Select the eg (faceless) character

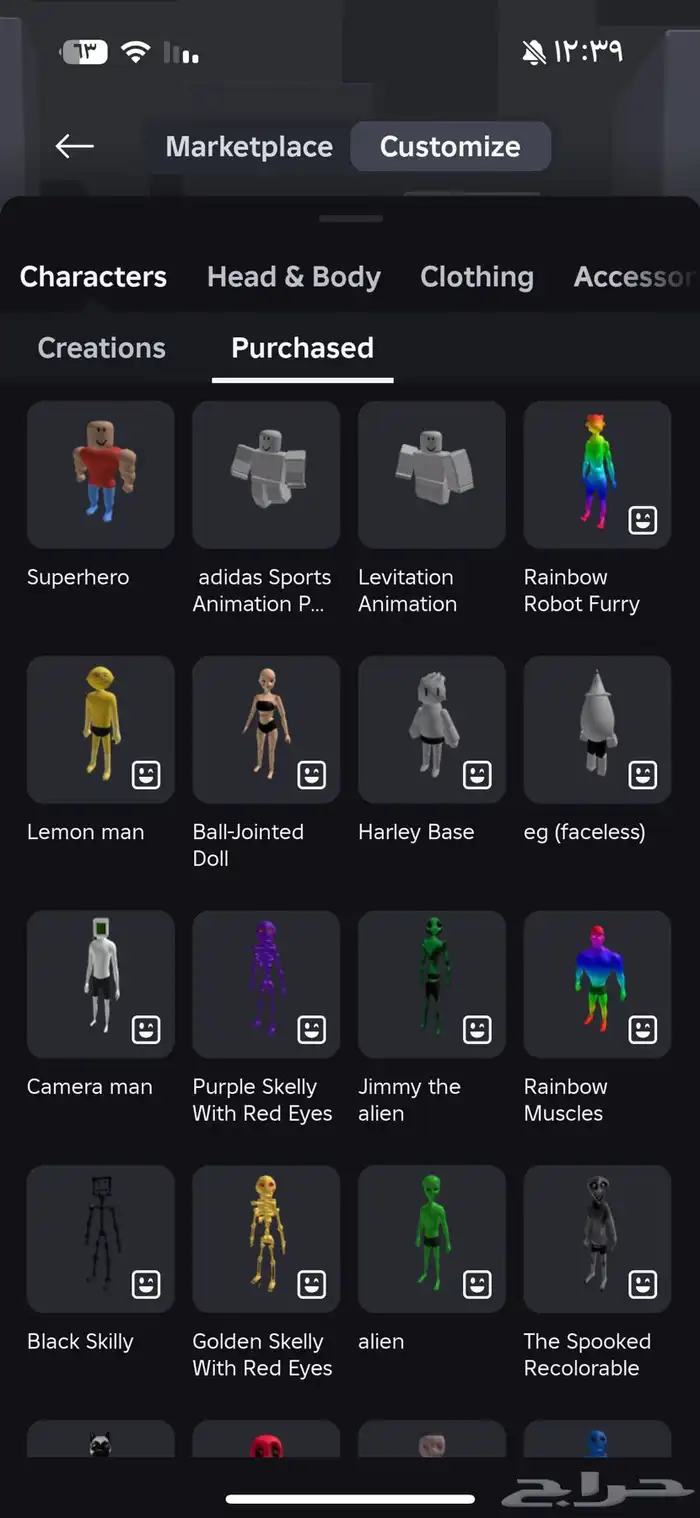coord(597,730)
